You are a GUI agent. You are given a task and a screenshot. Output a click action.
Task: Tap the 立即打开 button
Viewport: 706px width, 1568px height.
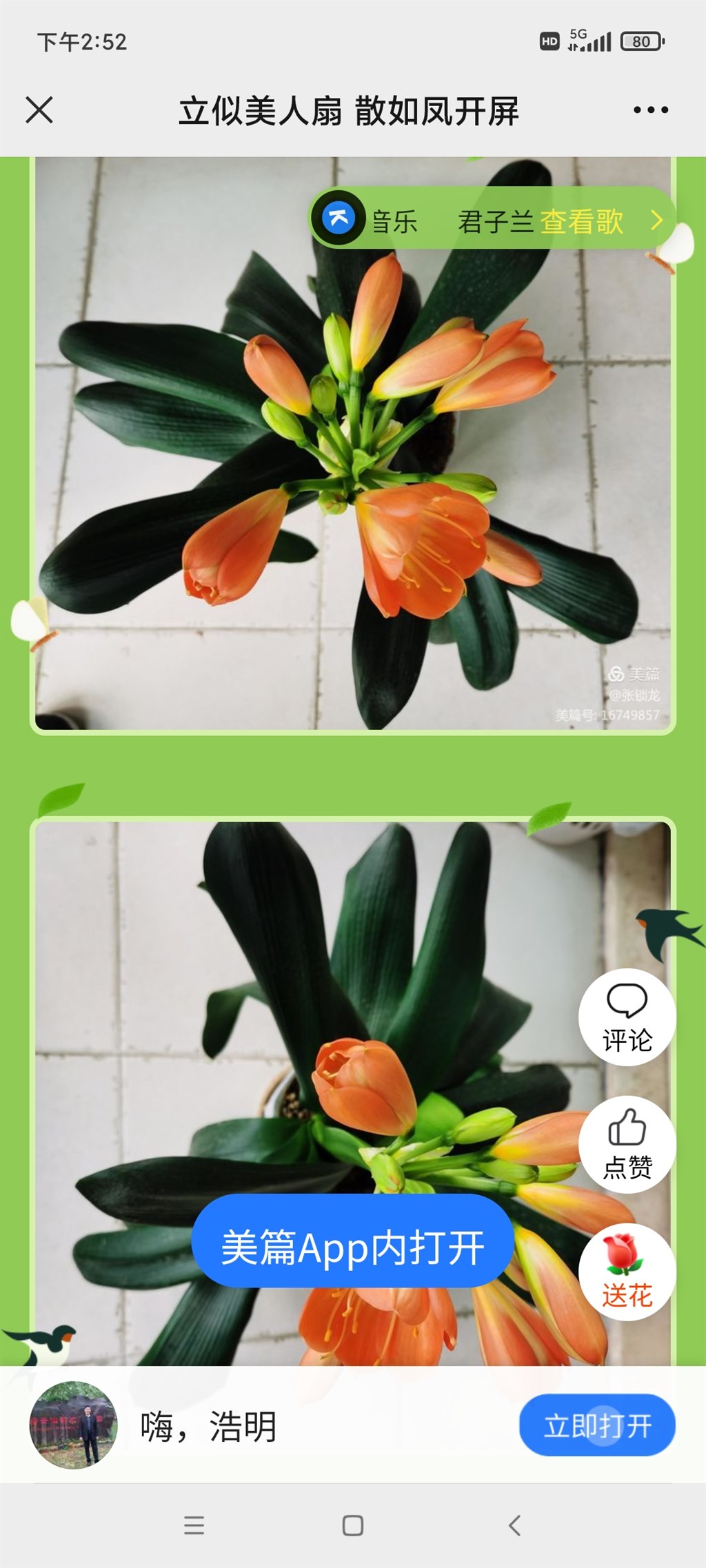tap(597, 1425)
